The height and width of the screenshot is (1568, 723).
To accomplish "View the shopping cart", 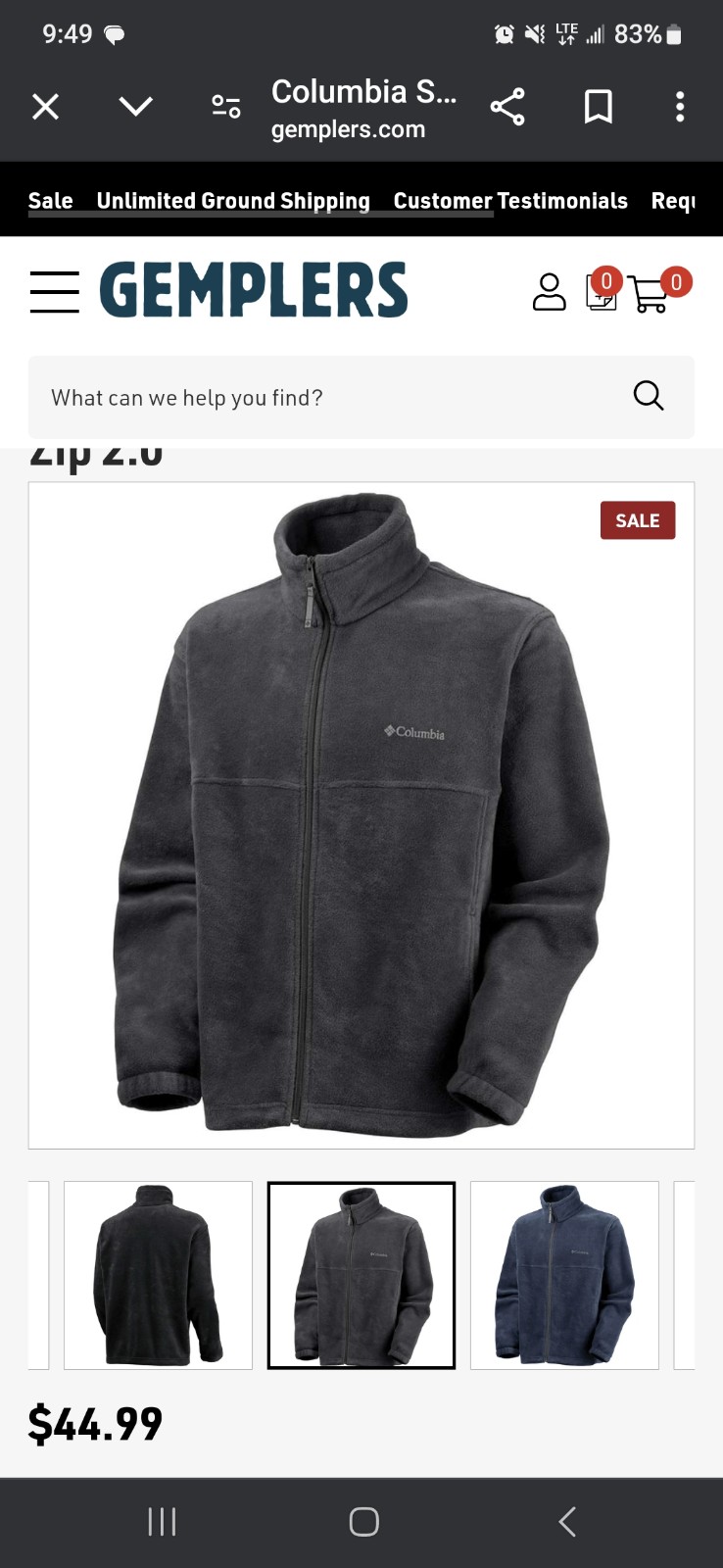I will [658, 291].
